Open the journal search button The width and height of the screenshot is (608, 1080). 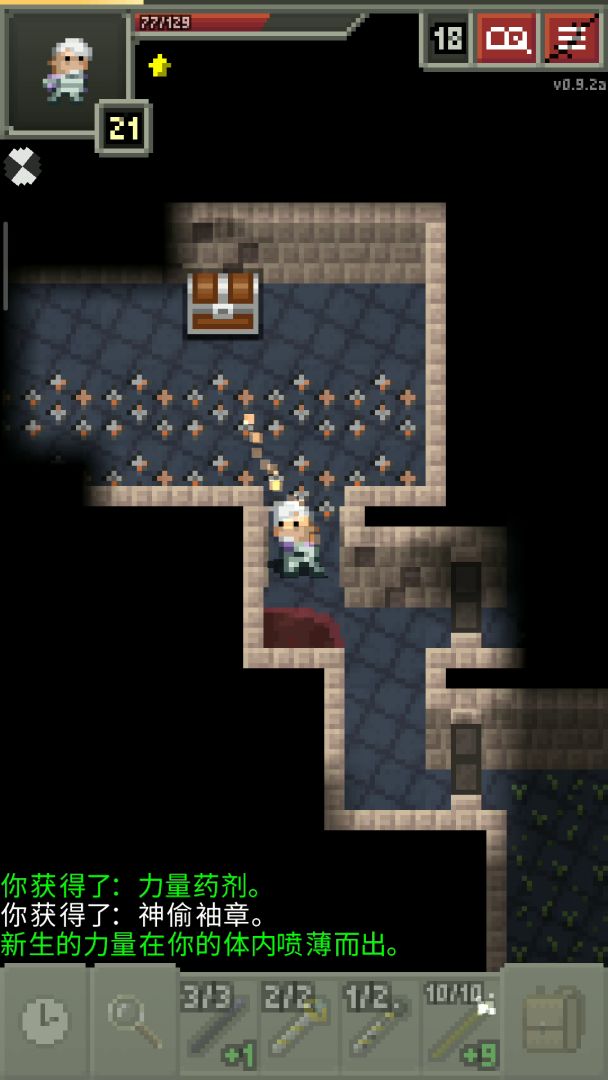[506, 39]
